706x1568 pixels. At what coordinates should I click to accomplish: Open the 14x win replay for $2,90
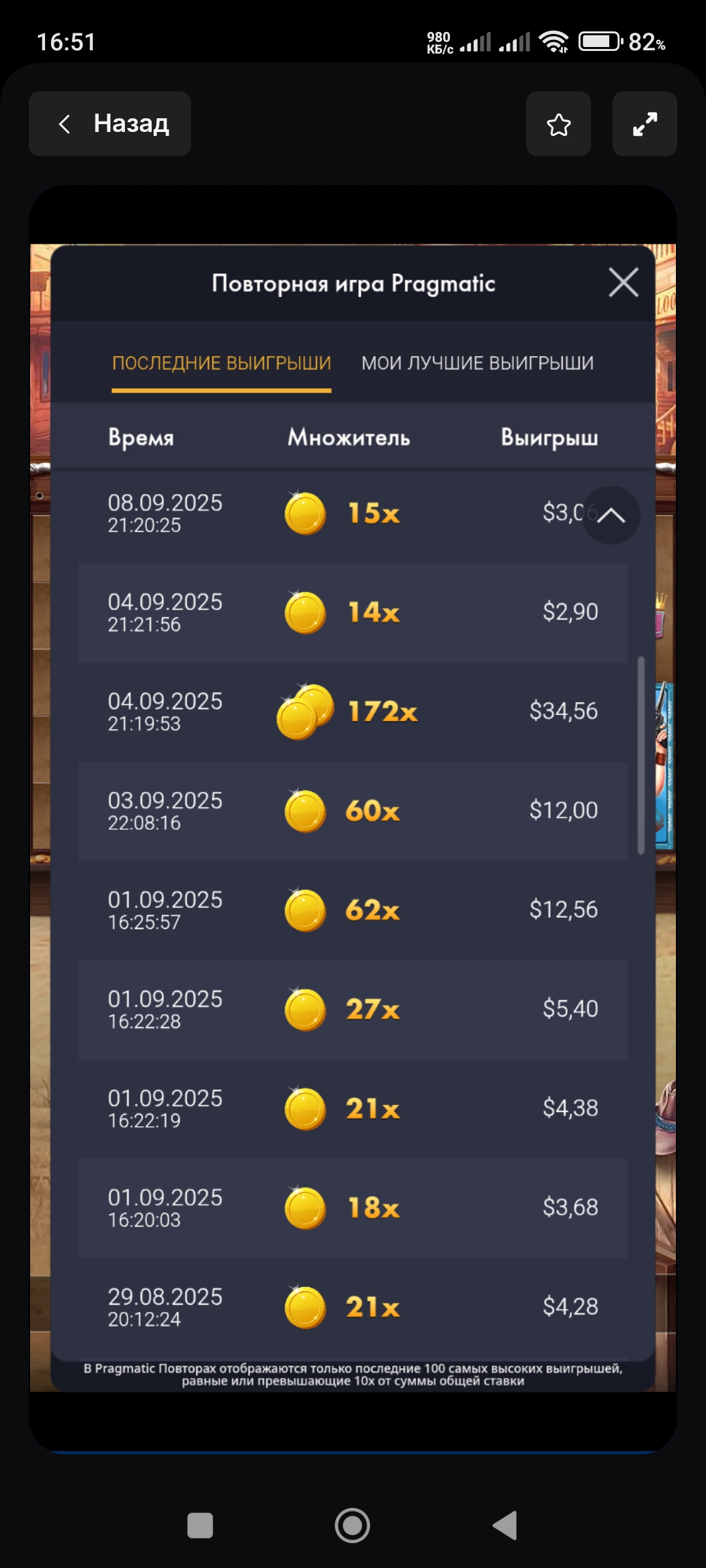pos(353,613)
